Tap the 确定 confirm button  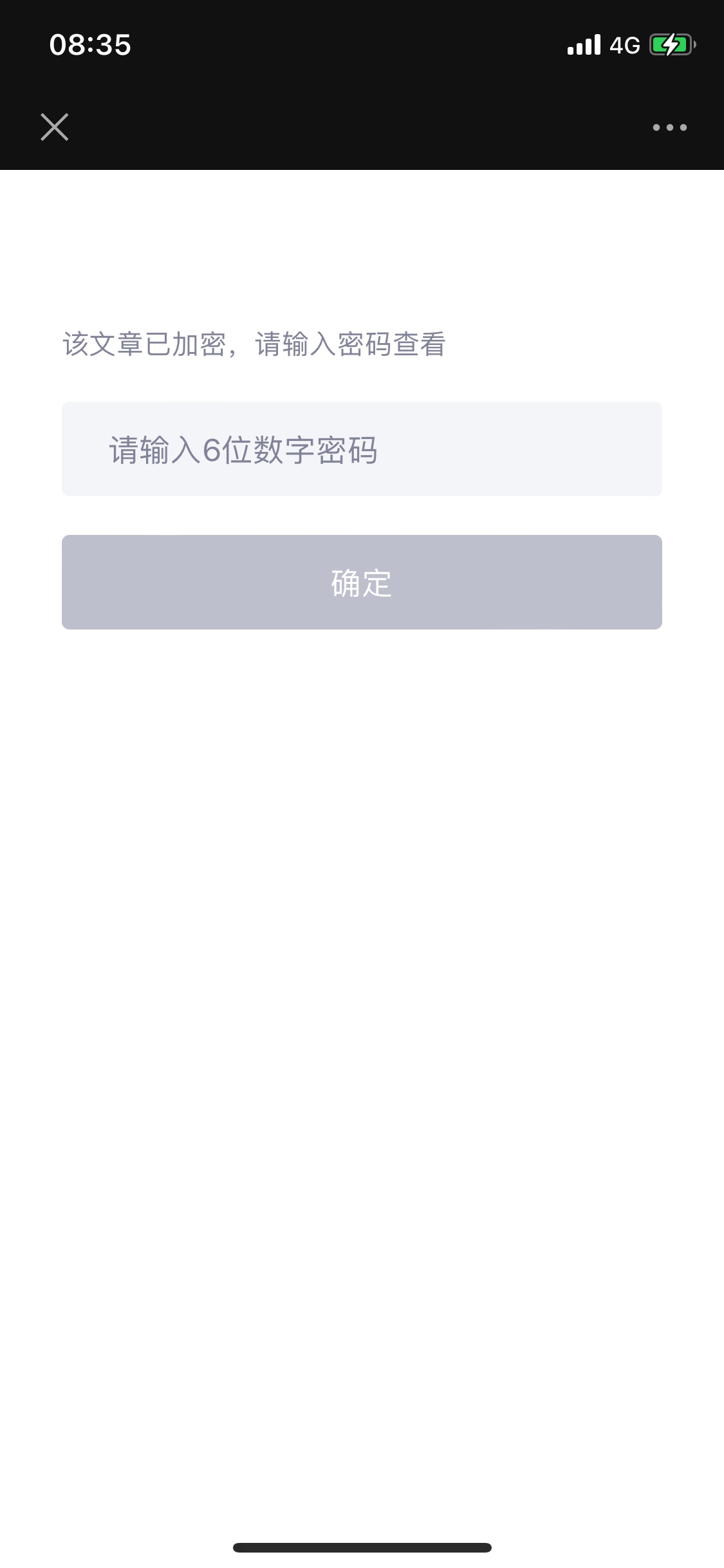point(362,583)
